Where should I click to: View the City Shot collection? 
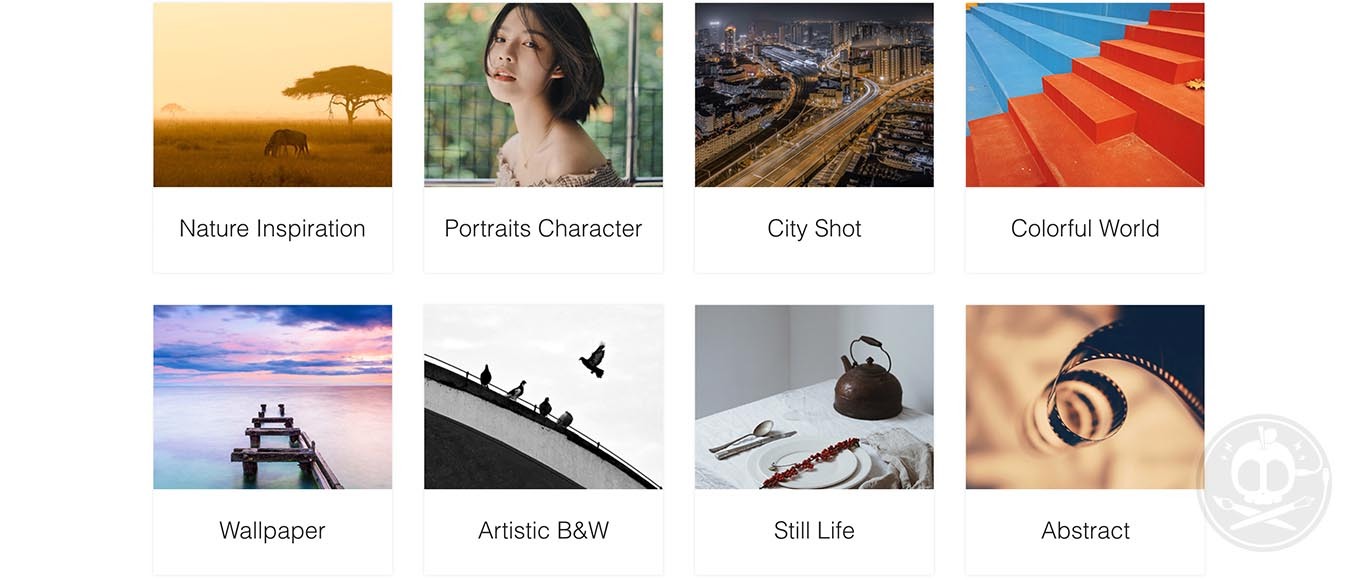pyautogui.click(x=814, y=228)
